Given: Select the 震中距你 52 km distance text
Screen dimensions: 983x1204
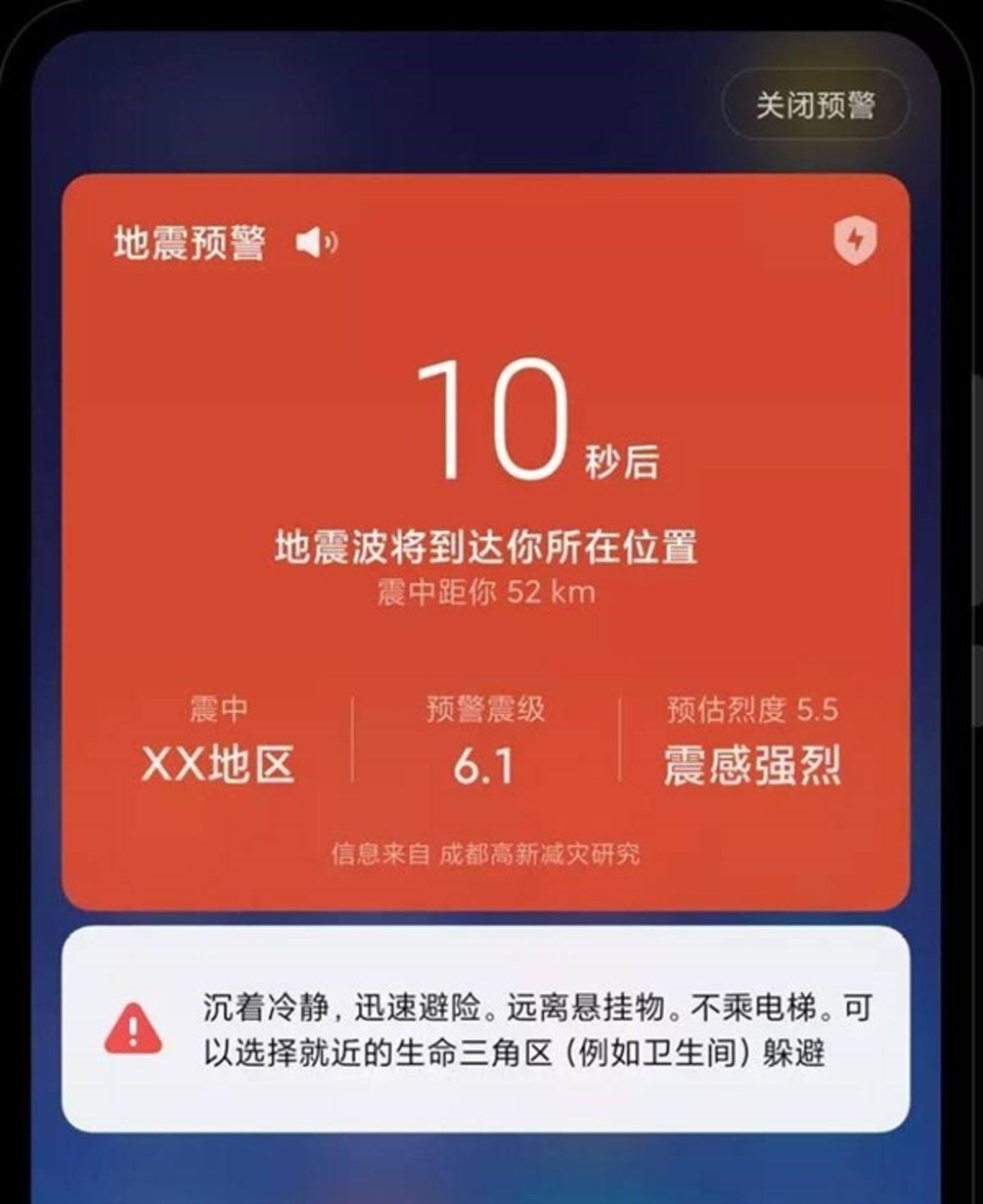Looking at the screenshot, I should [x=489, y=591].
